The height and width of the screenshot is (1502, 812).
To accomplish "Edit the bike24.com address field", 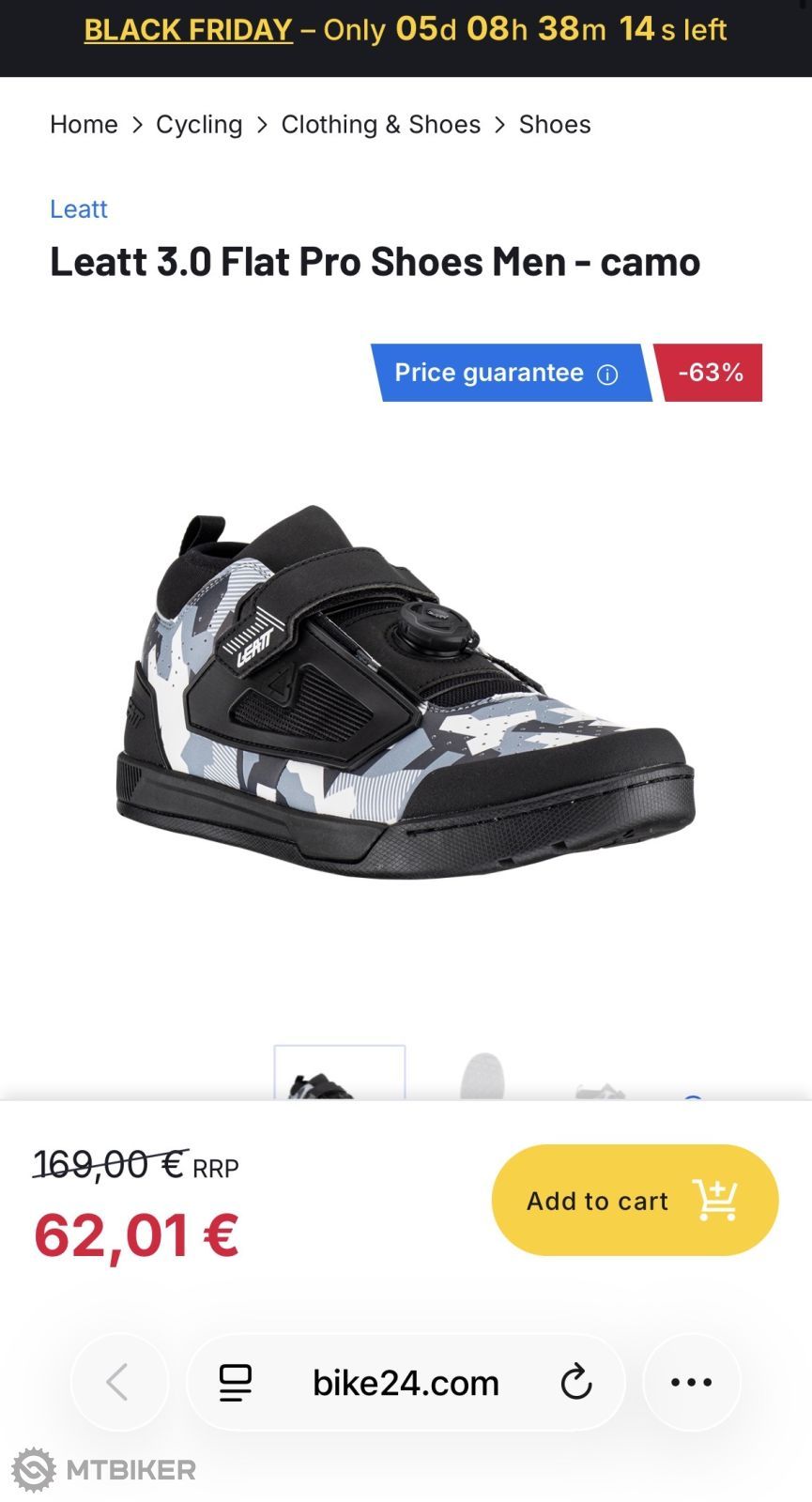I will pyautogui.click(x=406, y=1383).
